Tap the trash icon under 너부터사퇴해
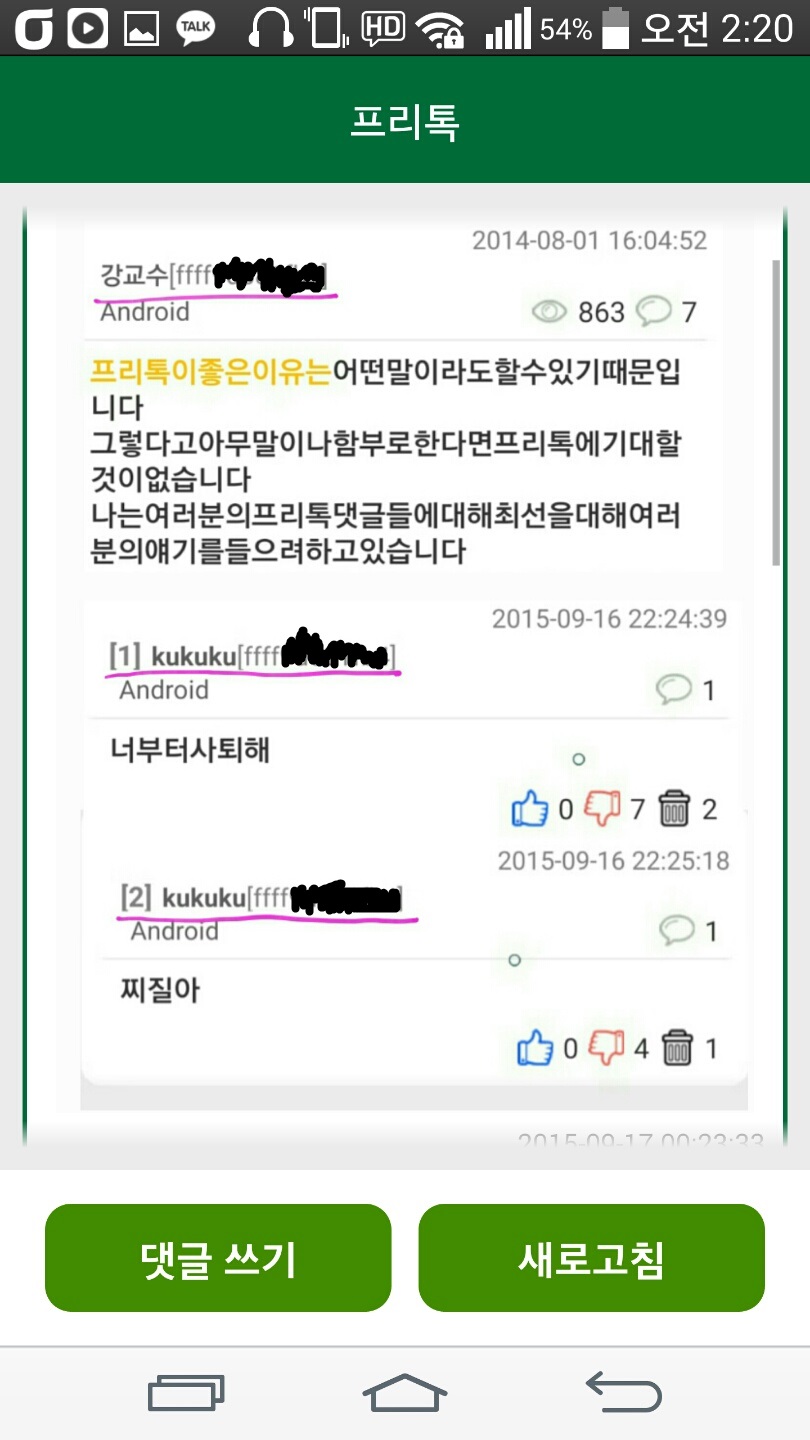810x1440 pixels. click(x=675, y=808)
